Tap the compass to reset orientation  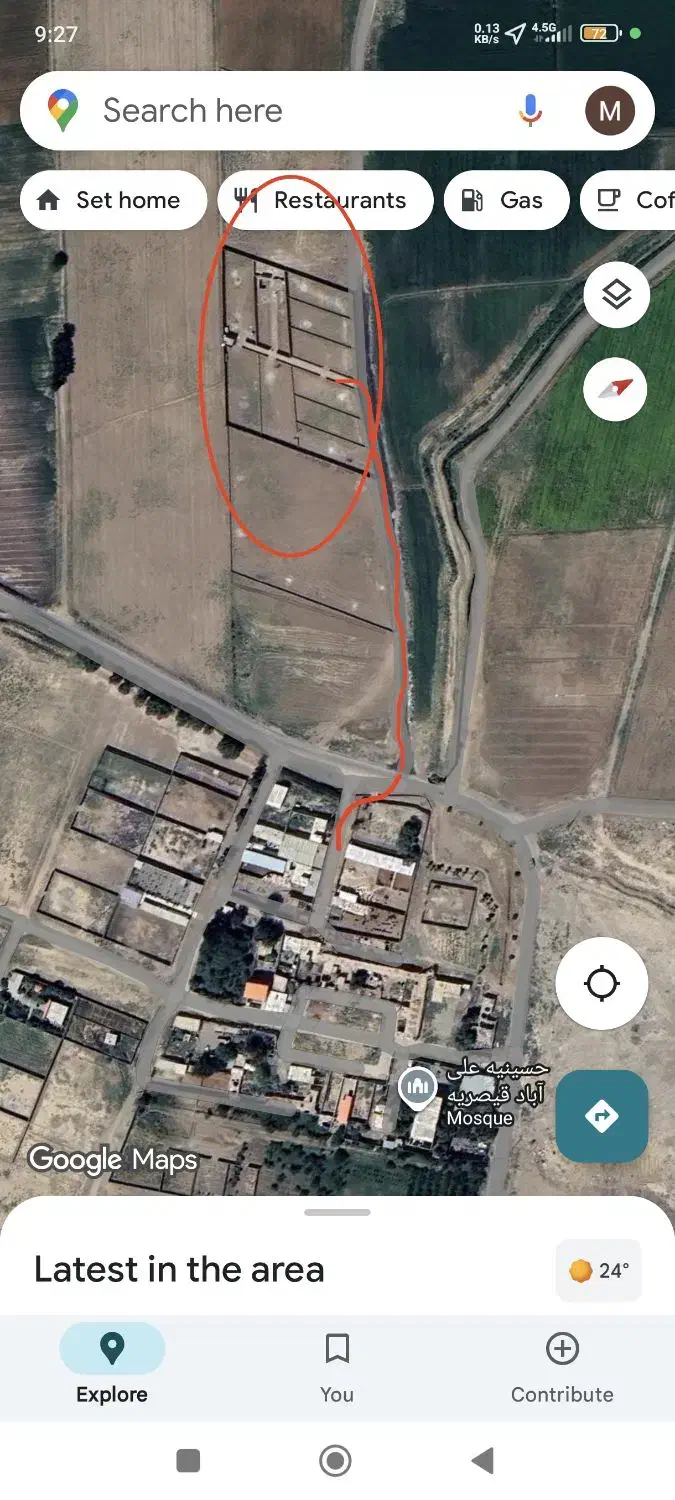[617, 388]
